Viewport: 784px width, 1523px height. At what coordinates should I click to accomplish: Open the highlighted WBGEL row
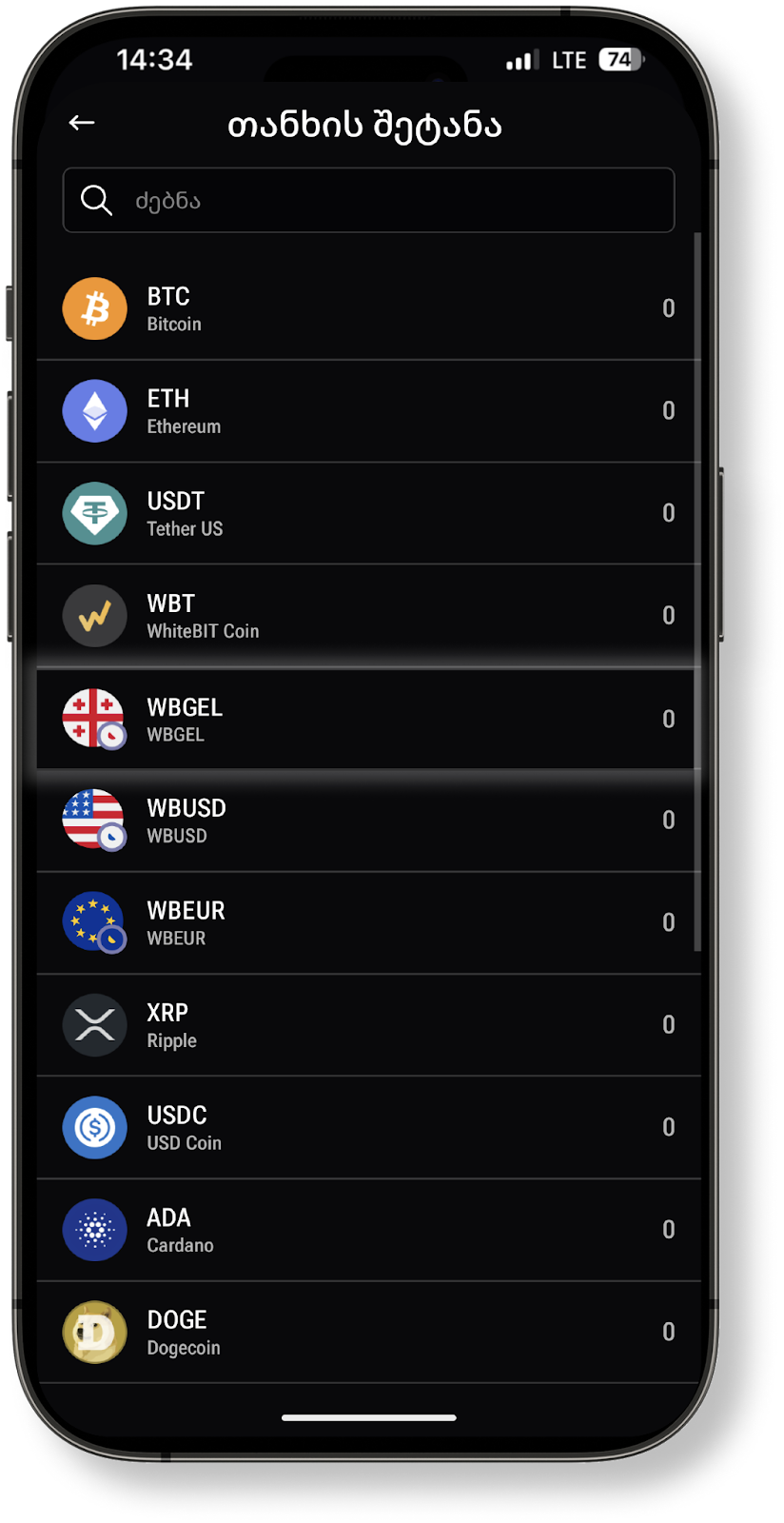[x=365, y=719]
